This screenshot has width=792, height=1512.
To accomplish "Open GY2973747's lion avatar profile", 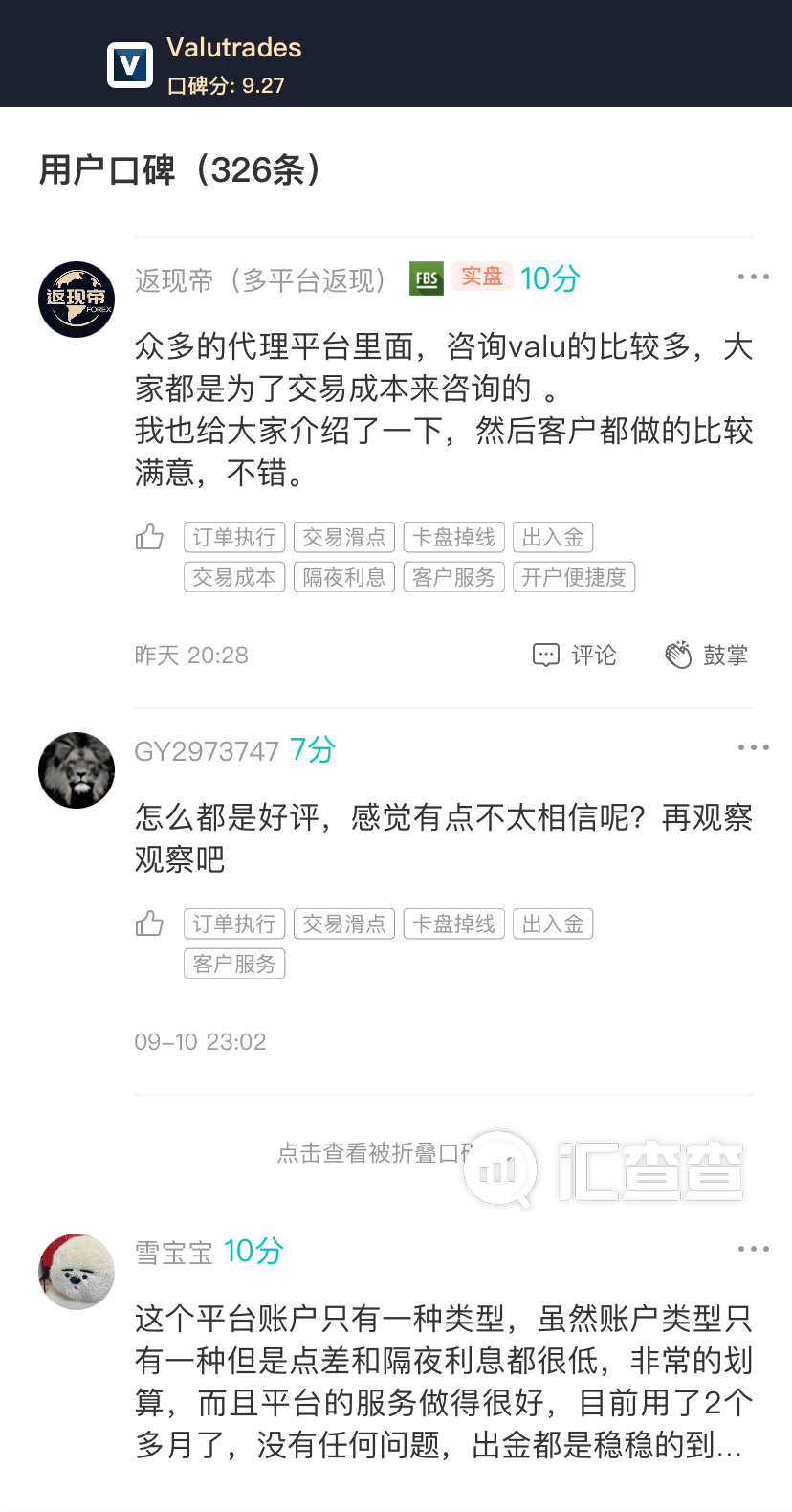I will click(x=77, y=770).
